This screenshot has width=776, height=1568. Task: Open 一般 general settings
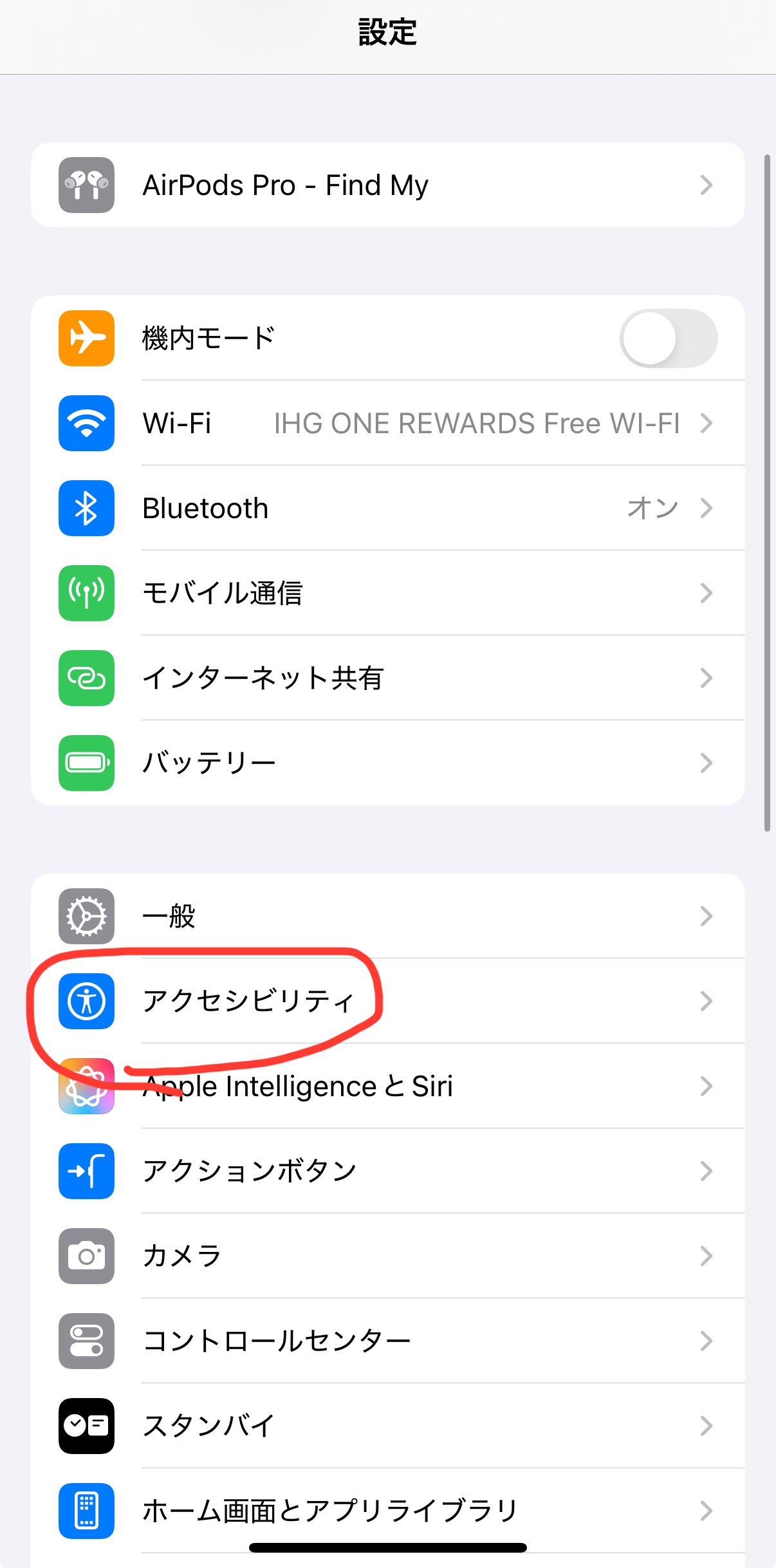[x=388, y=916]
